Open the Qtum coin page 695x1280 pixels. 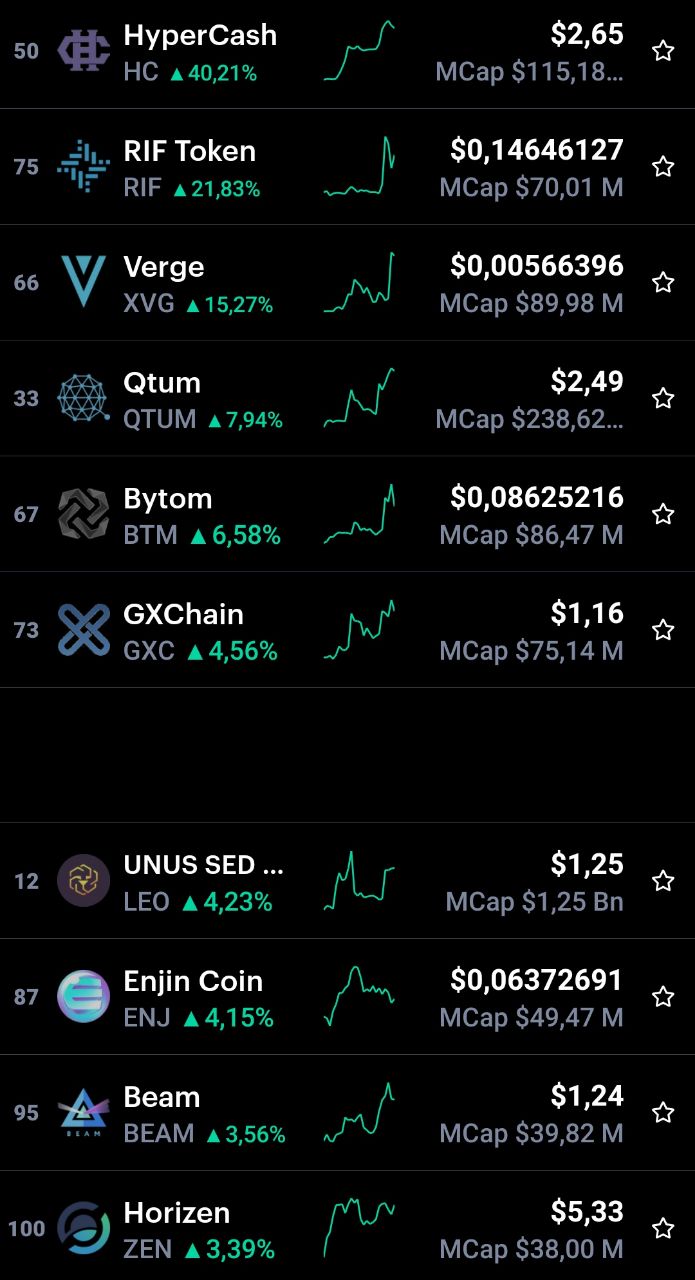click(347, 399)
